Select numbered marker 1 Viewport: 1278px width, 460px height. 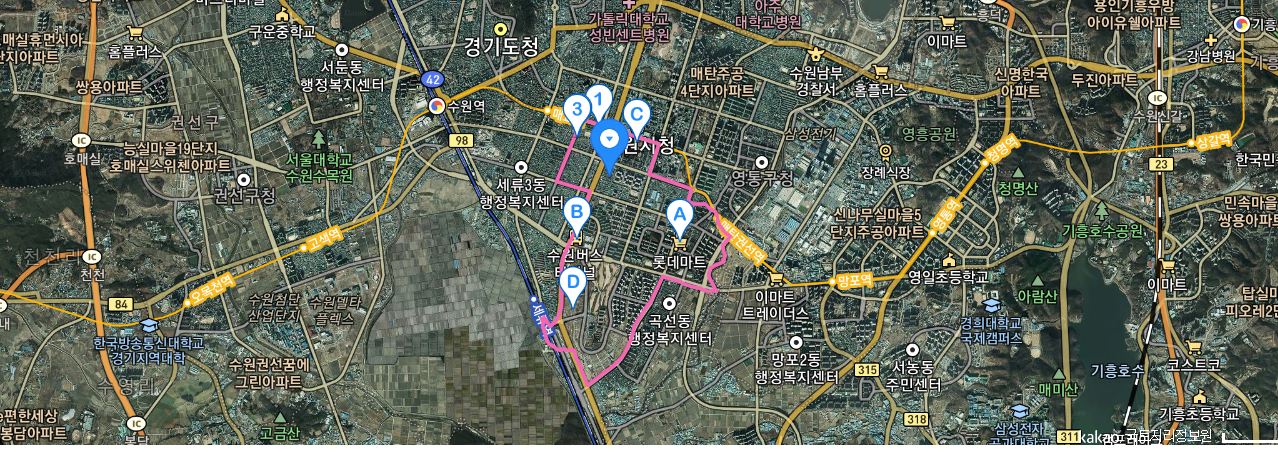pyautogui.click(x=599, y=98)
